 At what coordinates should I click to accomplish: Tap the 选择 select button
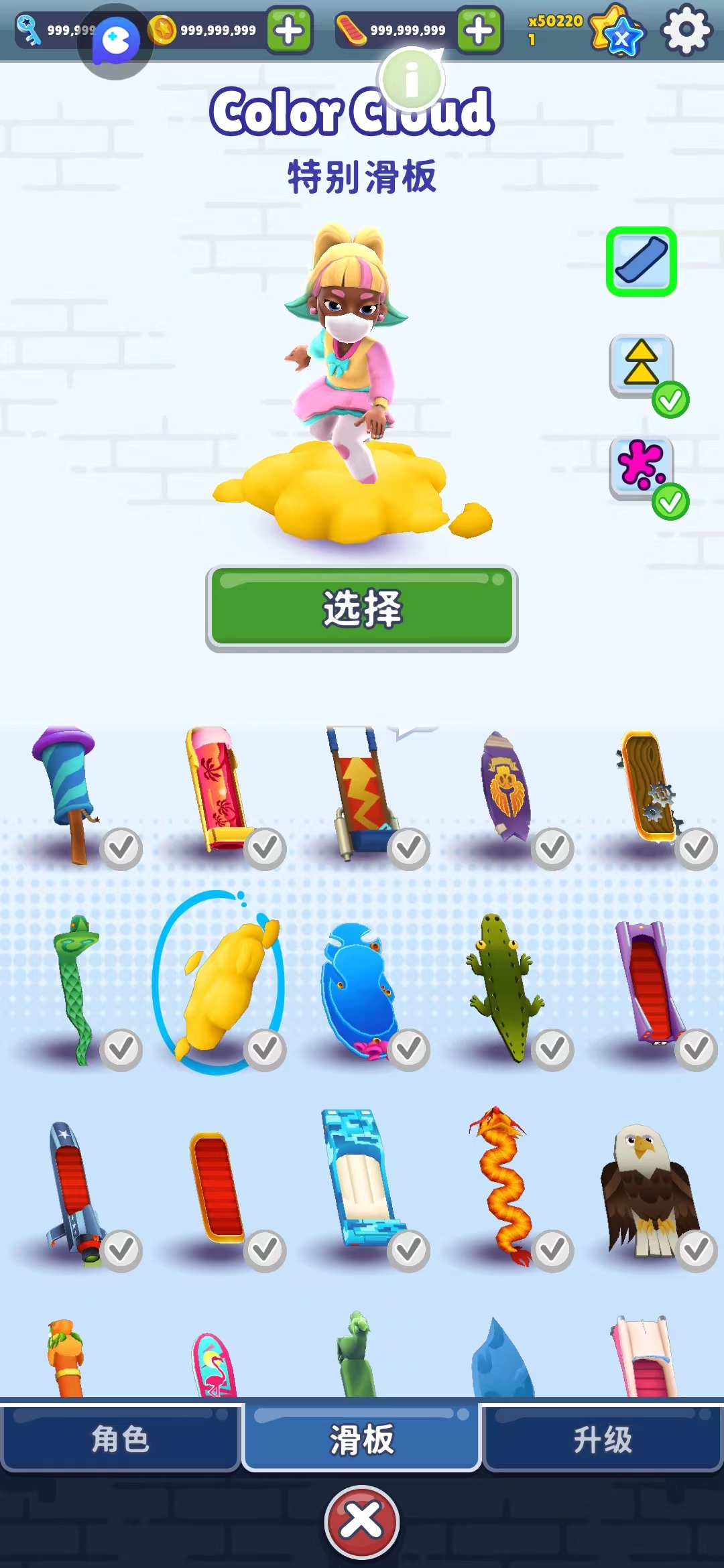pyautogui.click(x=362, y=604)
